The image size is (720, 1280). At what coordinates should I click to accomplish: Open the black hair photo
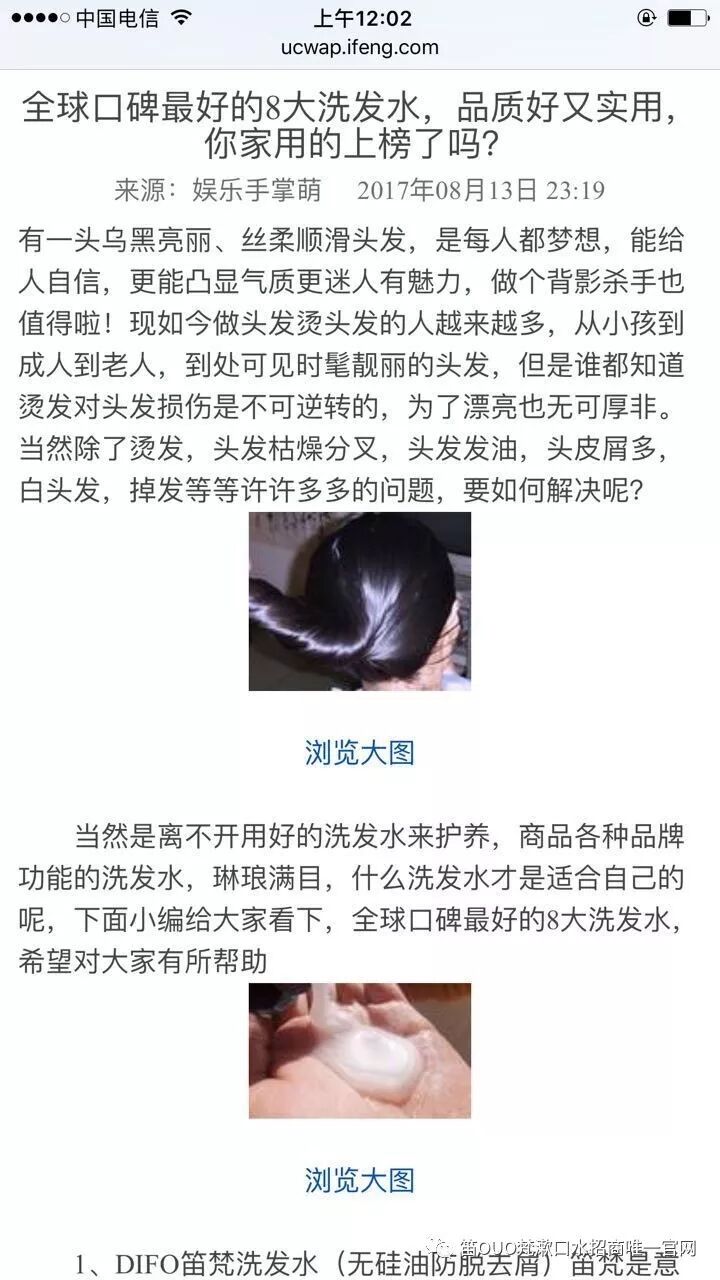[x=360, y=601]
